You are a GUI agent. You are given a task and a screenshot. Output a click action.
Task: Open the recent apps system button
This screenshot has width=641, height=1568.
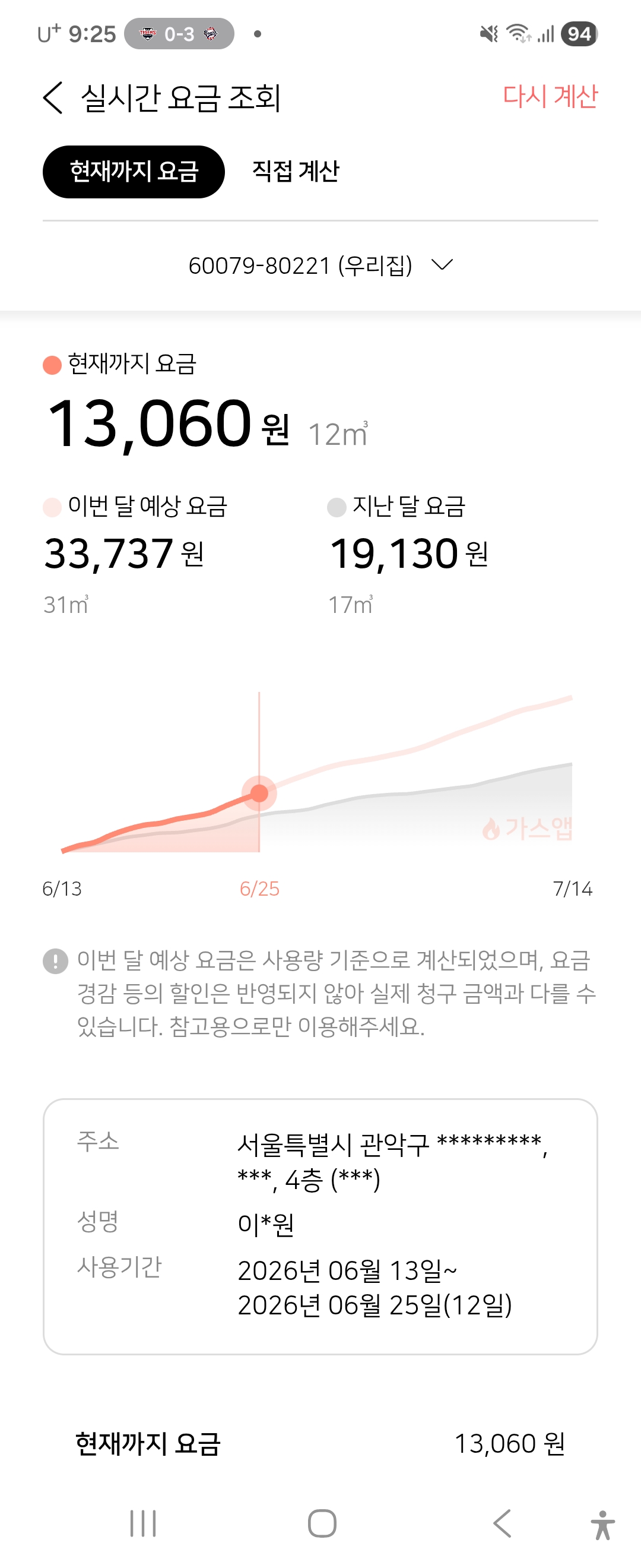tap(144, 1523)
